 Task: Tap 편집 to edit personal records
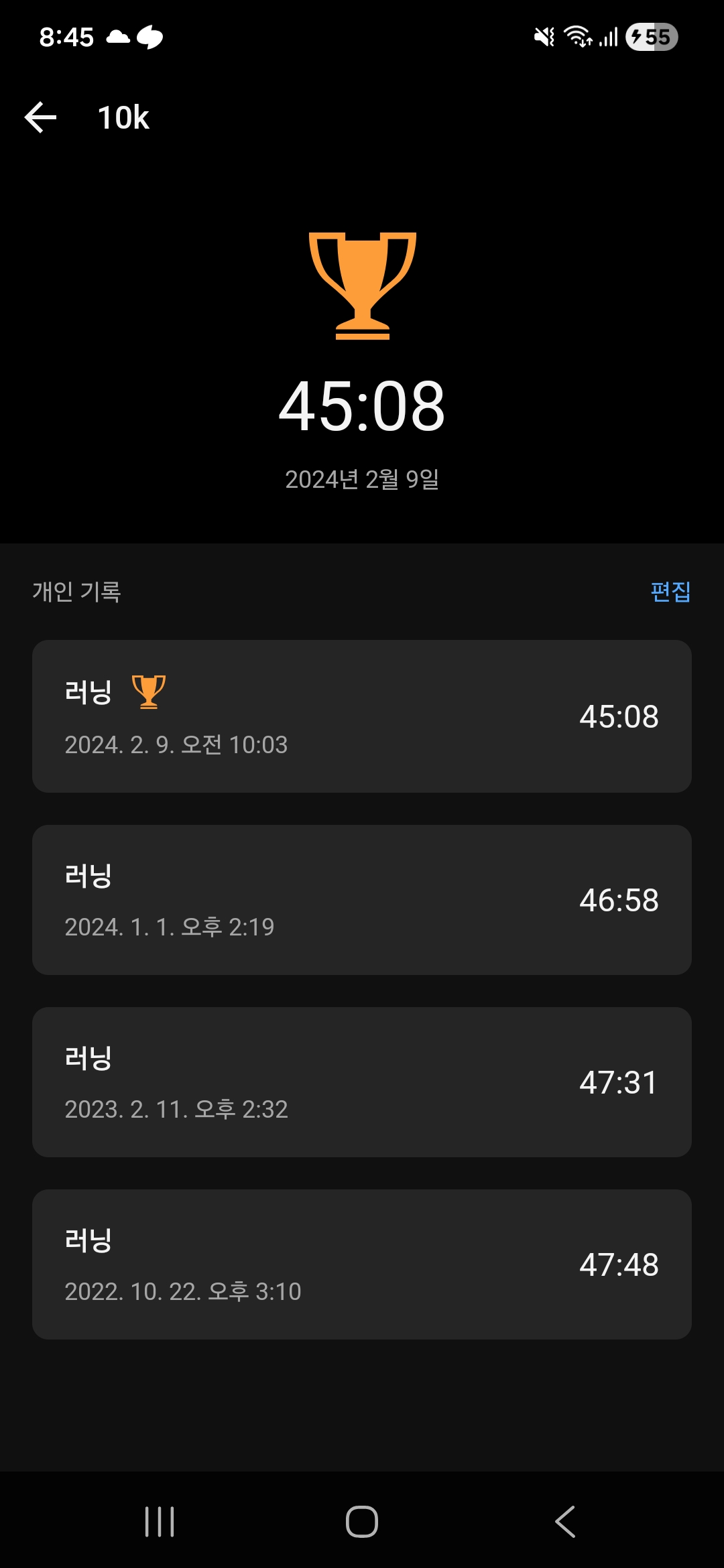(670, 592)
